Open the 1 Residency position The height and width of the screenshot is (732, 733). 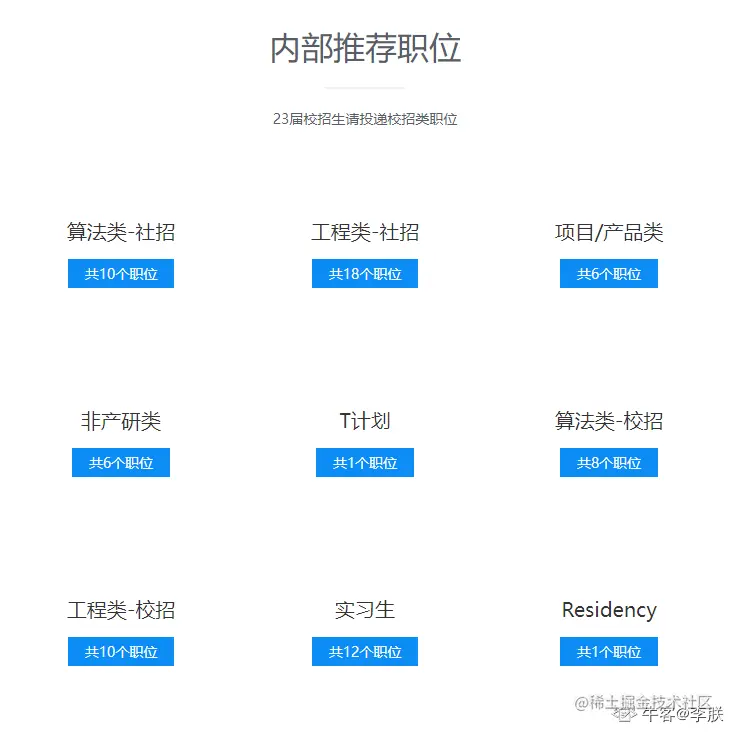pyautogui.click(x=609, y=652)
